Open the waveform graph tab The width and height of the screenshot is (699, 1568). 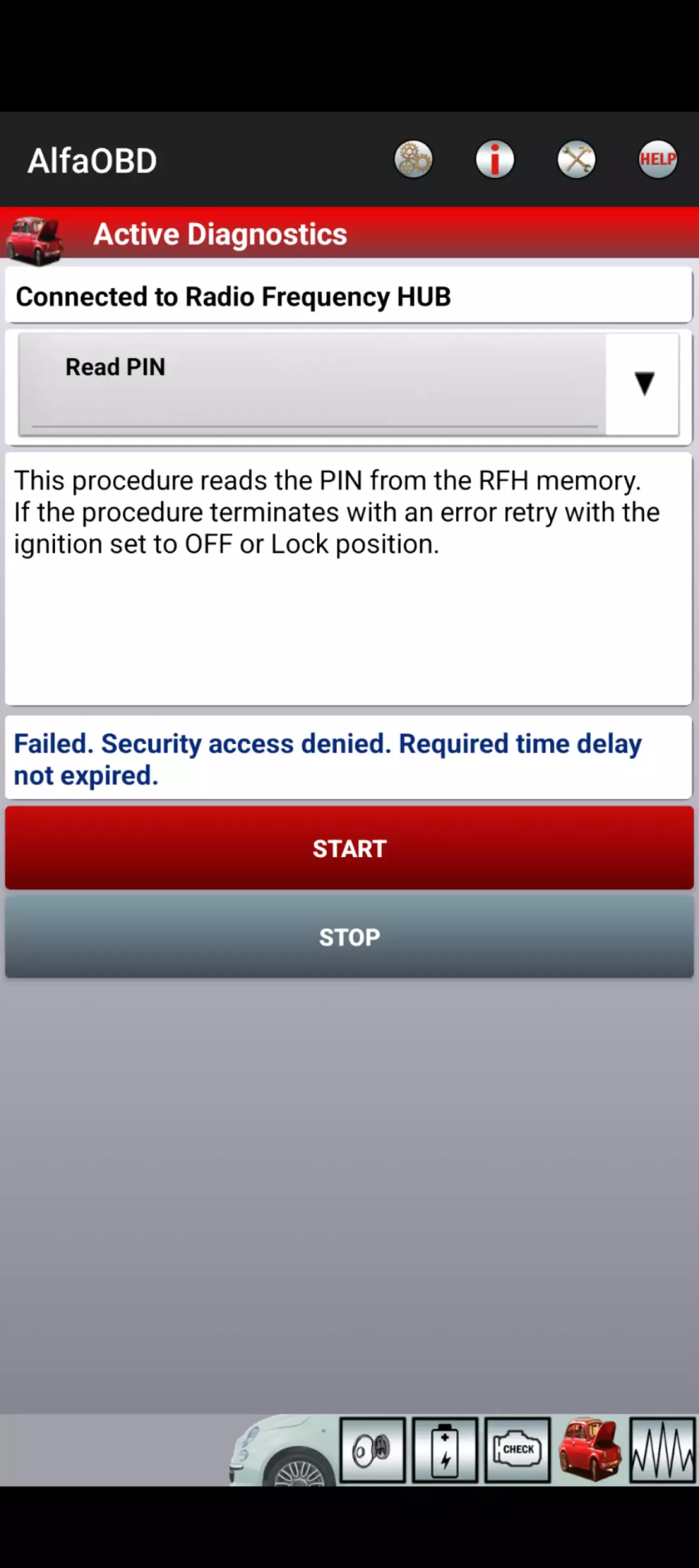662,1449
